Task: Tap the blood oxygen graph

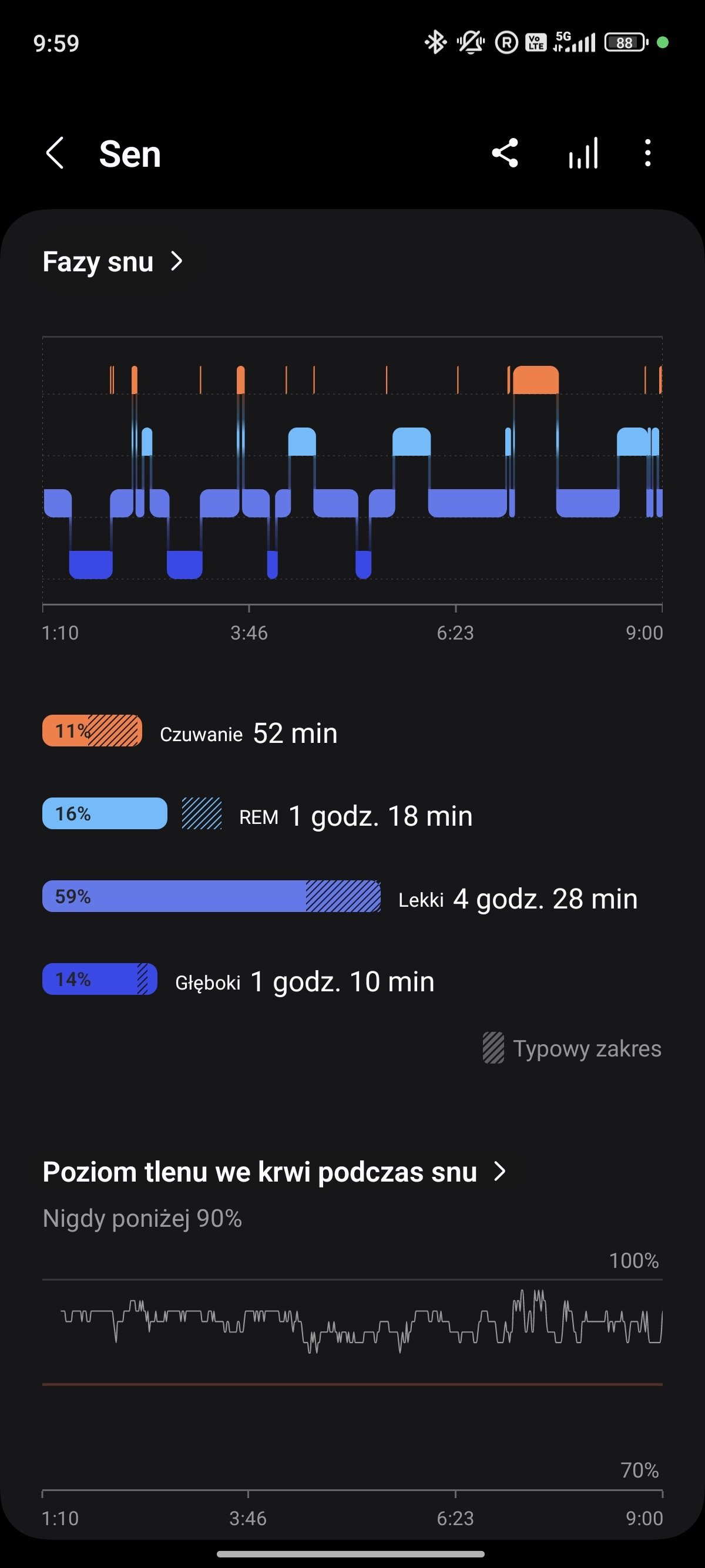Action: 352,1382
